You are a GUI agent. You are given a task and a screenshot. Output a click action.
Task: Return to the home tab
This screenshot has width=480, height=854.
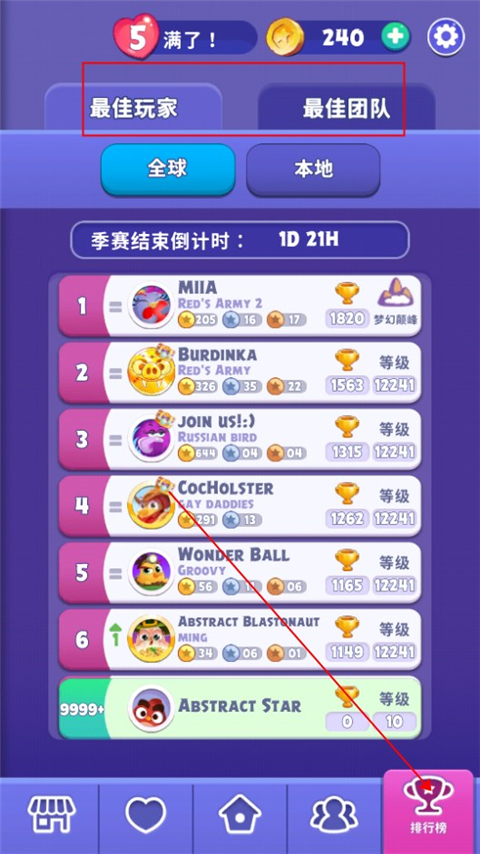click(x=240, y=815)
